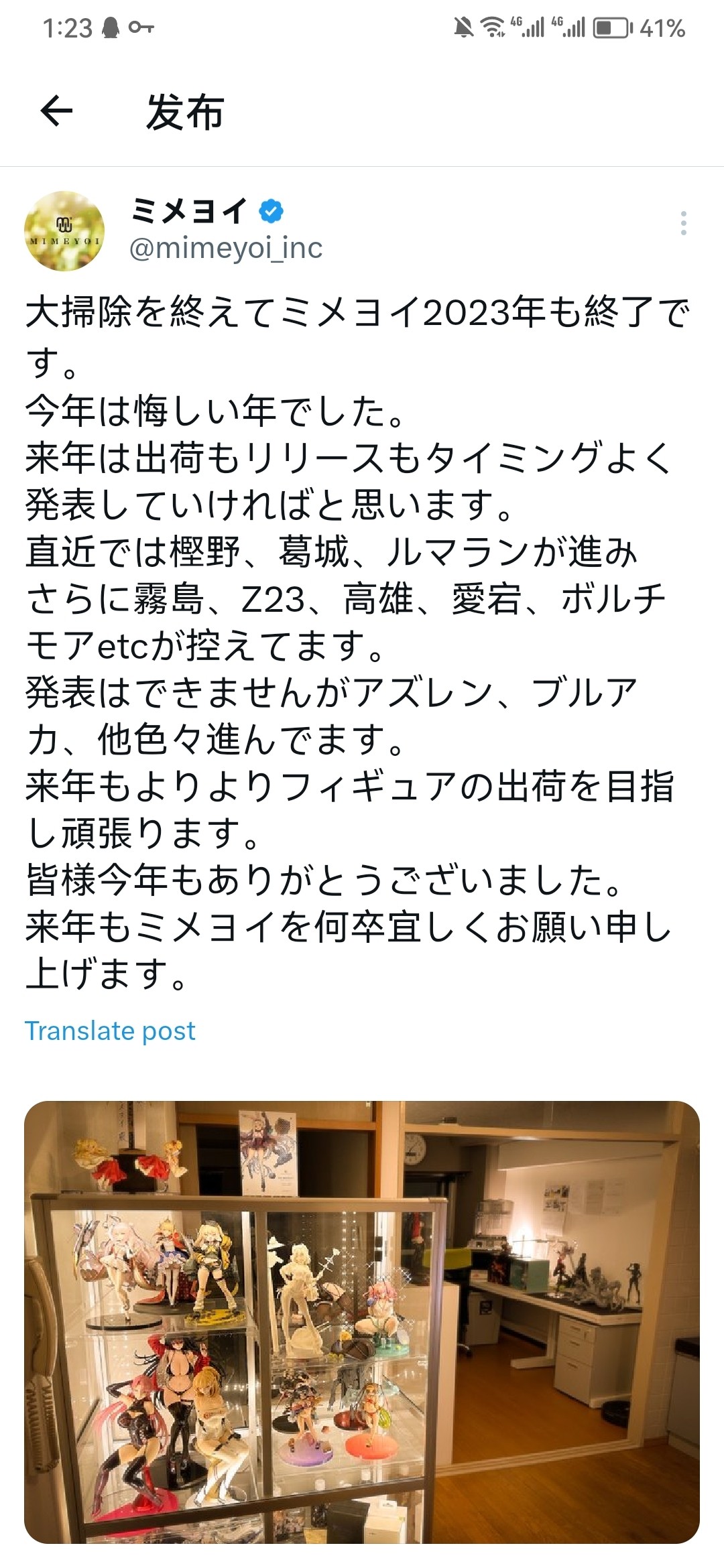Go back using the arrow icon

[x=56, y=111]
